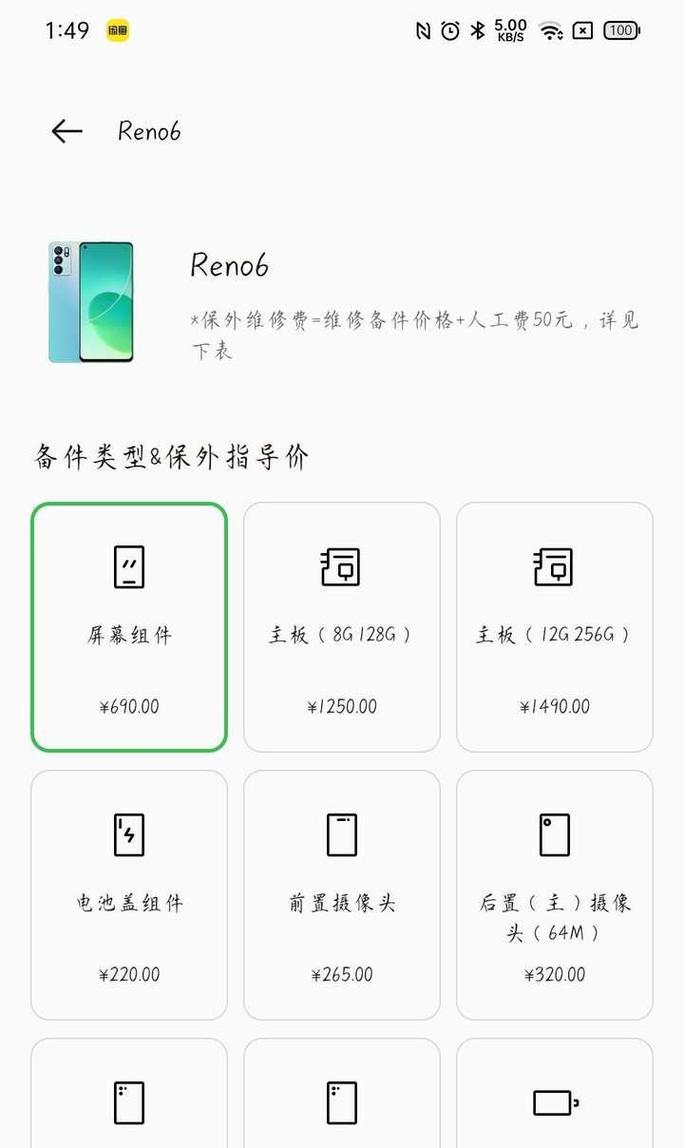Go back from the Reno6 page
This screenshot has width=684, height=1148.
point(66,131)
